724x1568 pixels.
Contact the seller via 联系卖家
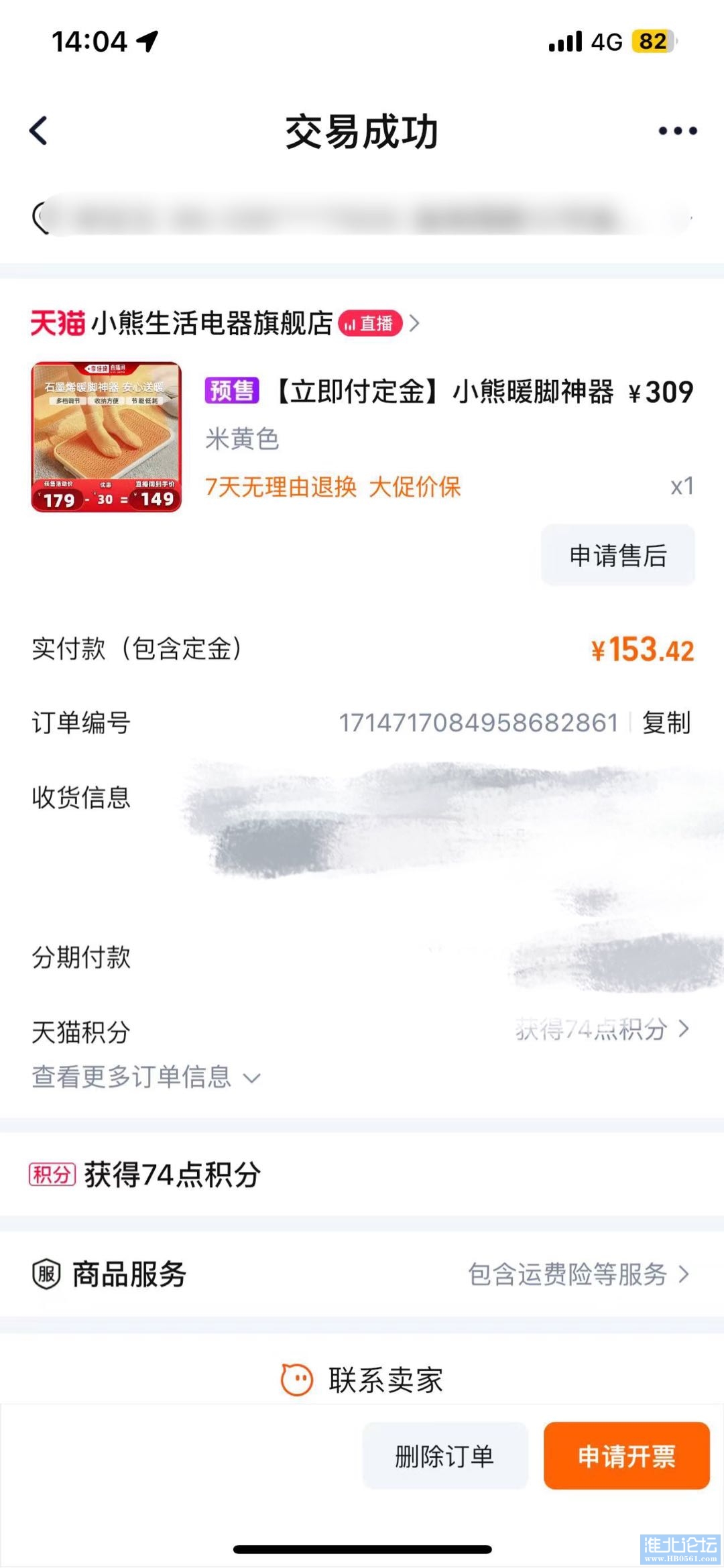pos(363,1380)
